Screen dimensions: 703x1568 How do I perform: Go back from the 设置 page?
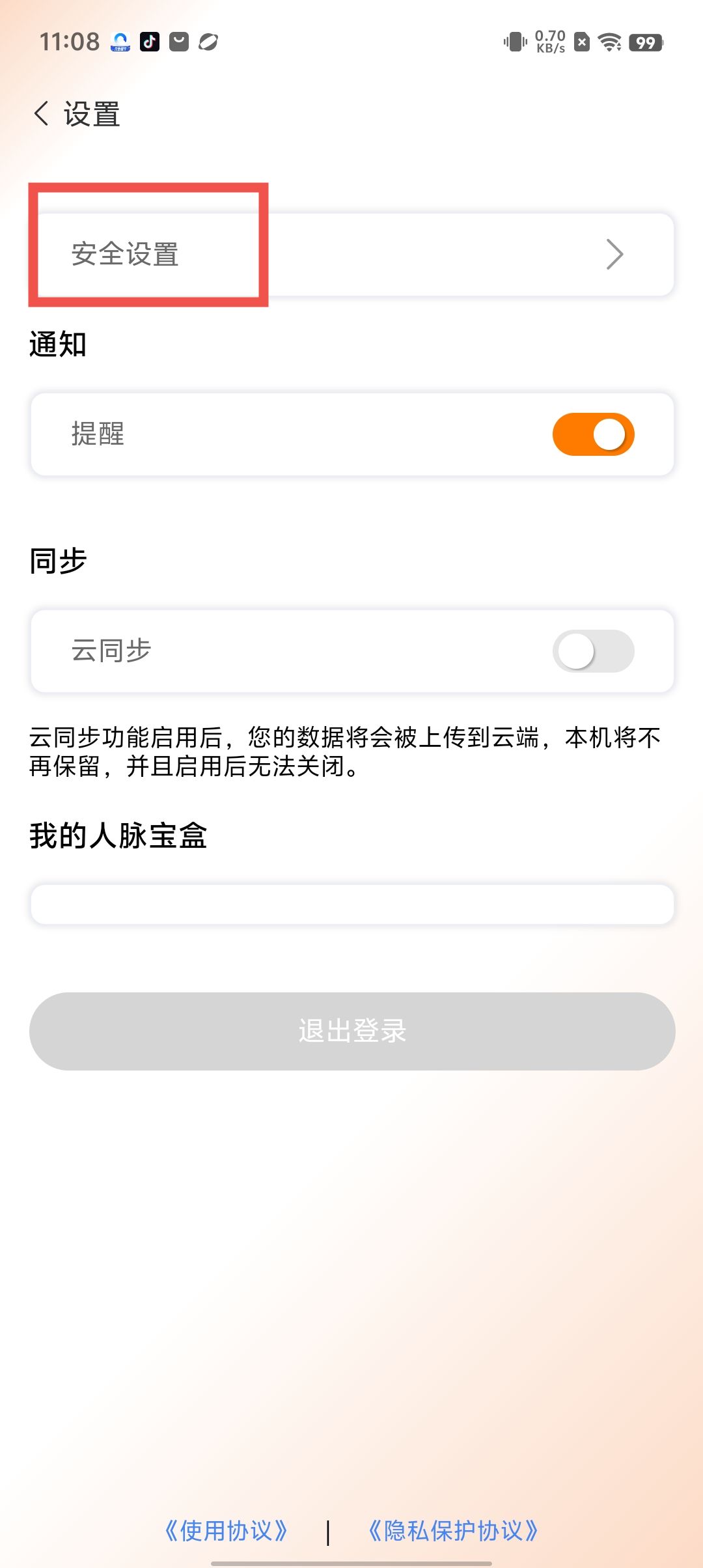click(x=42, y=114)
